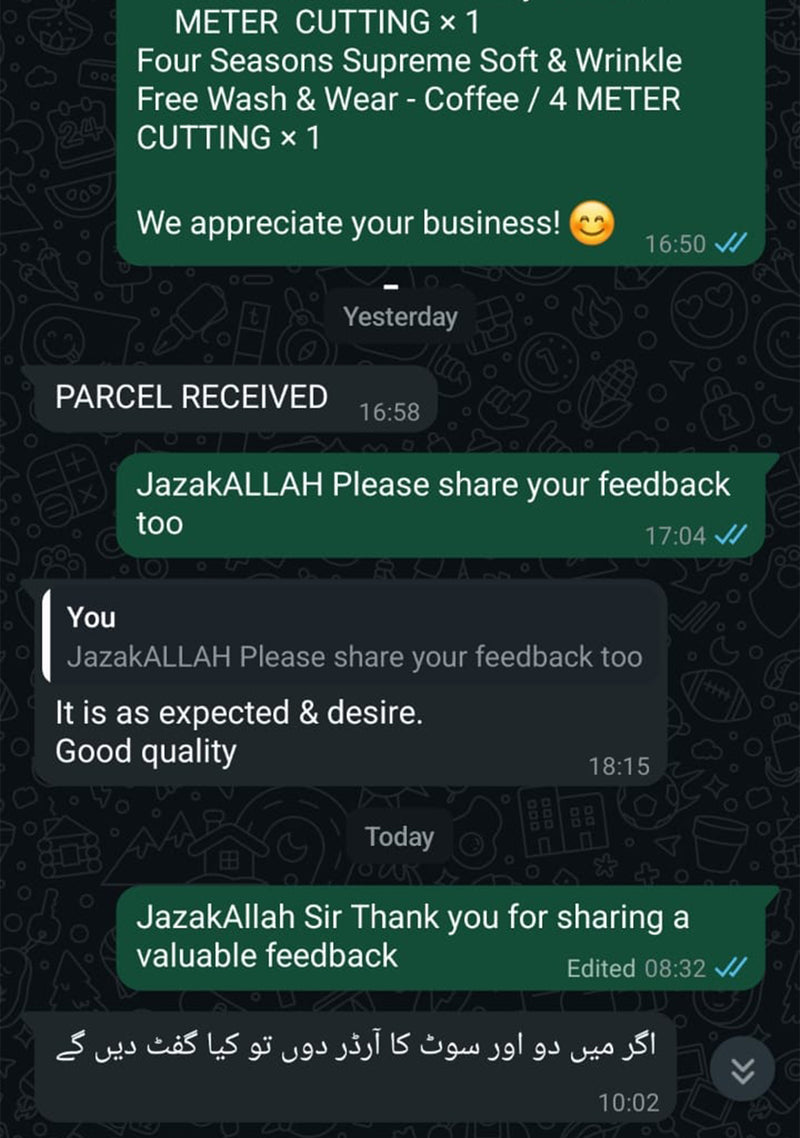Jump to latest messages with double-chevron button
The width and height of the screenshot is (800, 1138).
coord(742,1069)
